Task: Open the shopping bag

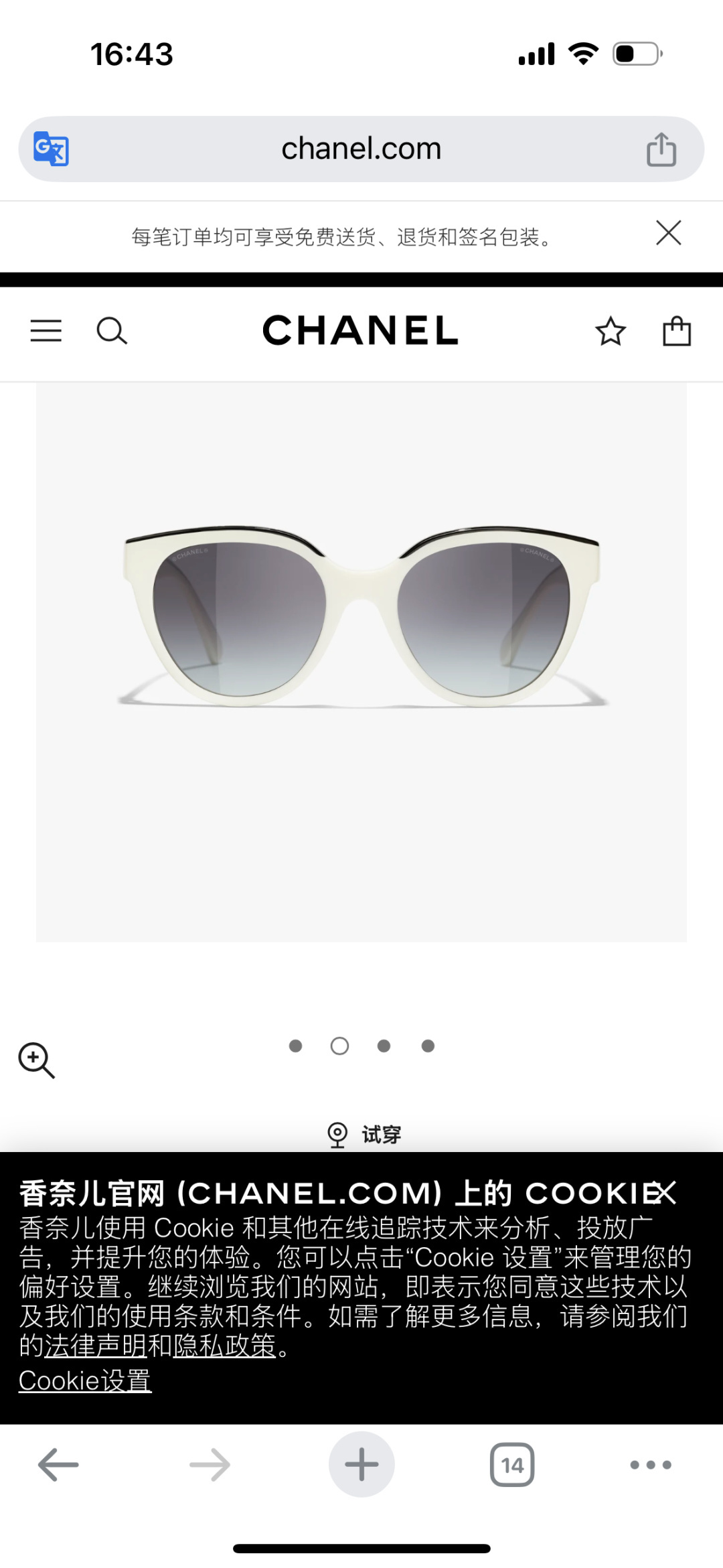Action: tap(677, 330)
